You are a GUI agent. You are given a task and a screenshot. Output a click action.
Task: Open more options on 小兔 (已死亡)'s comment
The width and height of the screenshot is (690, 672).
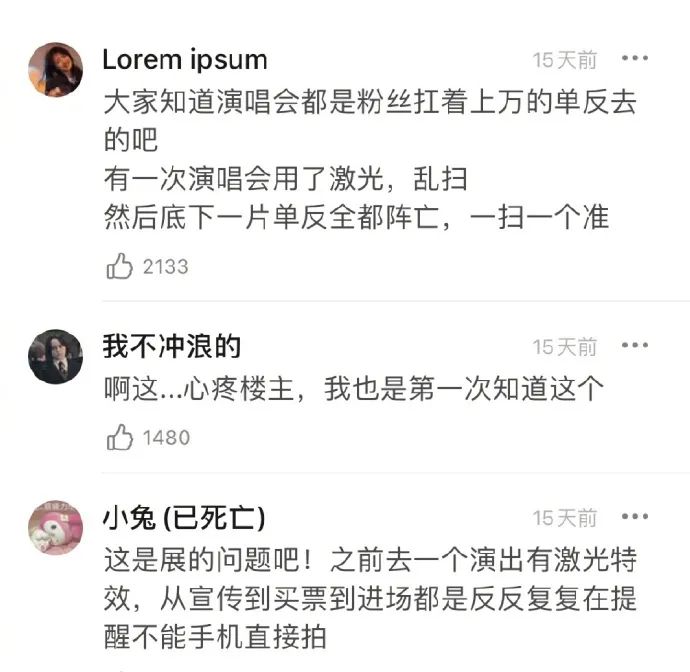pos(635,517)
